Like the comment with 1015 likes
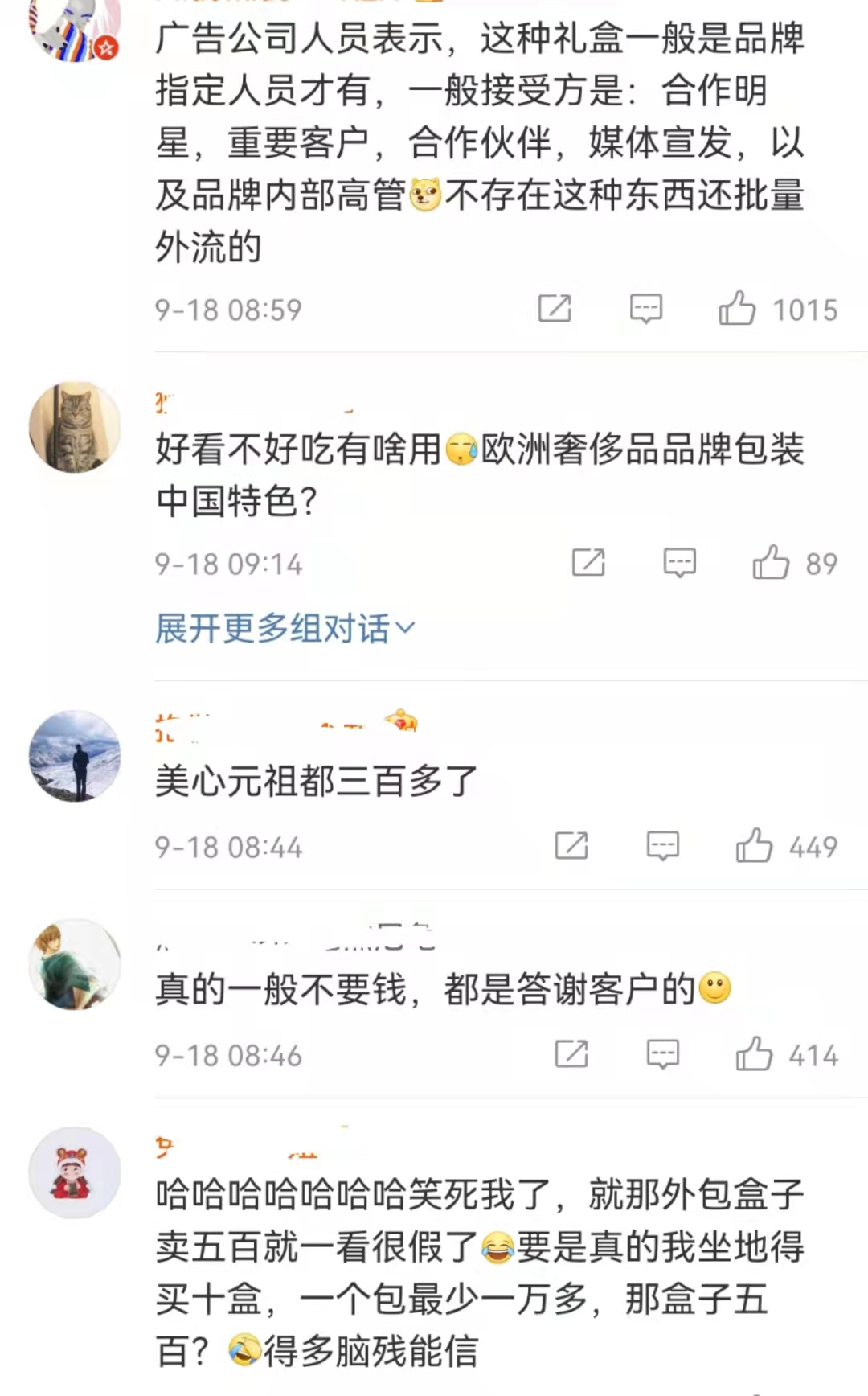The width and height of the screenshot is (868, 1396). [x=737, y=309]
